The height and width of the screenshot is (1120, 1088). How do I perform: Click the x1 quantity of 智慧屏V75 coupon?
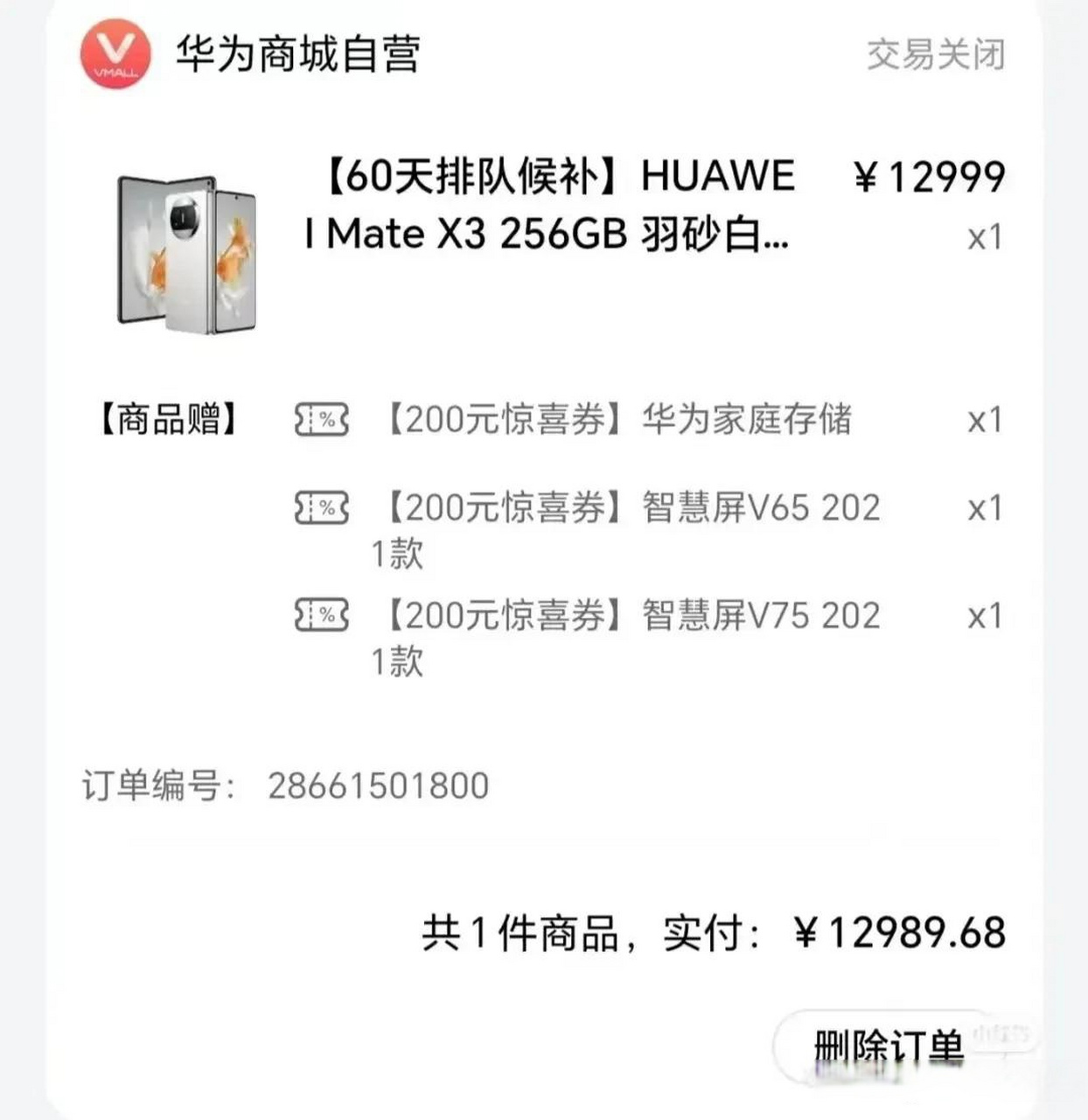(x=987, y=616)
